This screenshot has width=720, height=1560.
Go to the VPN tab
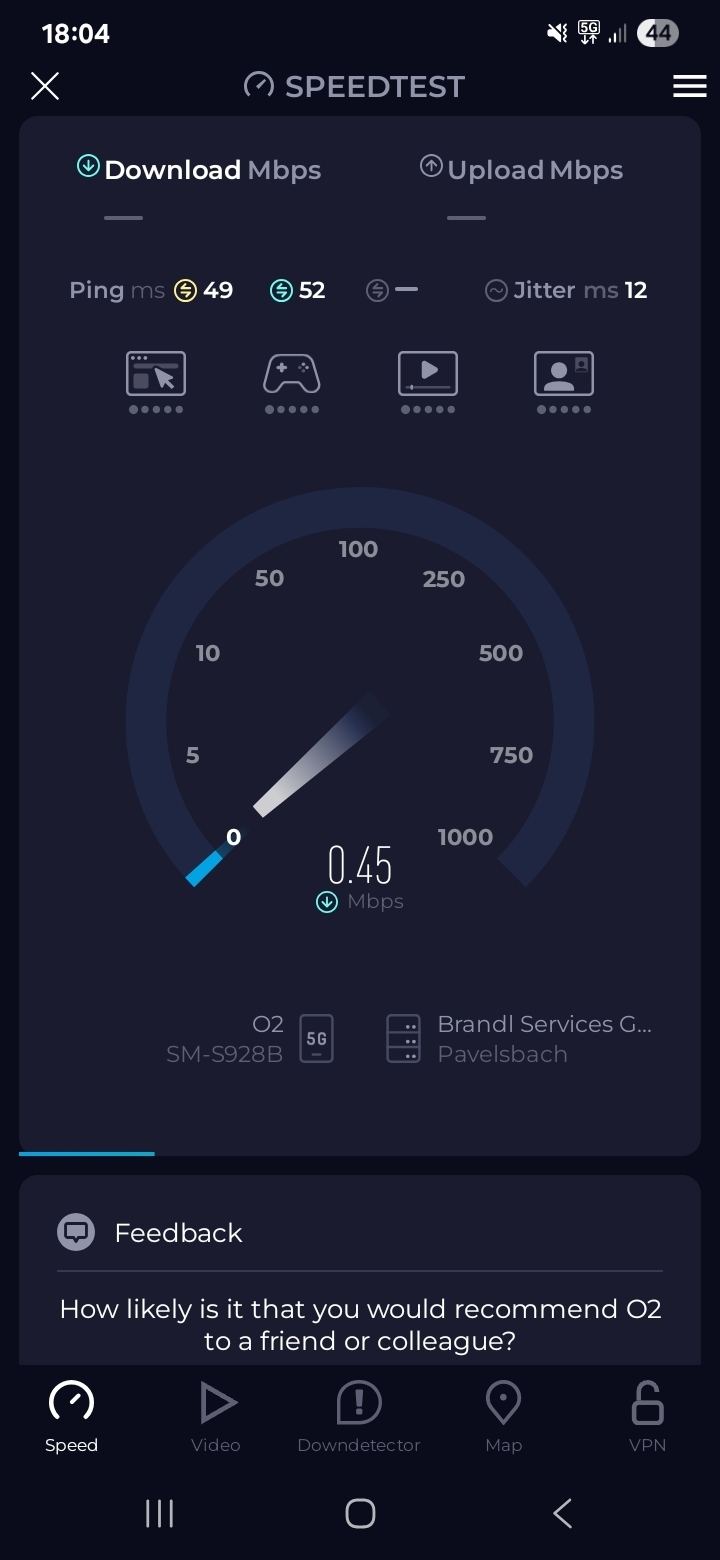[x=647, y=1416]
